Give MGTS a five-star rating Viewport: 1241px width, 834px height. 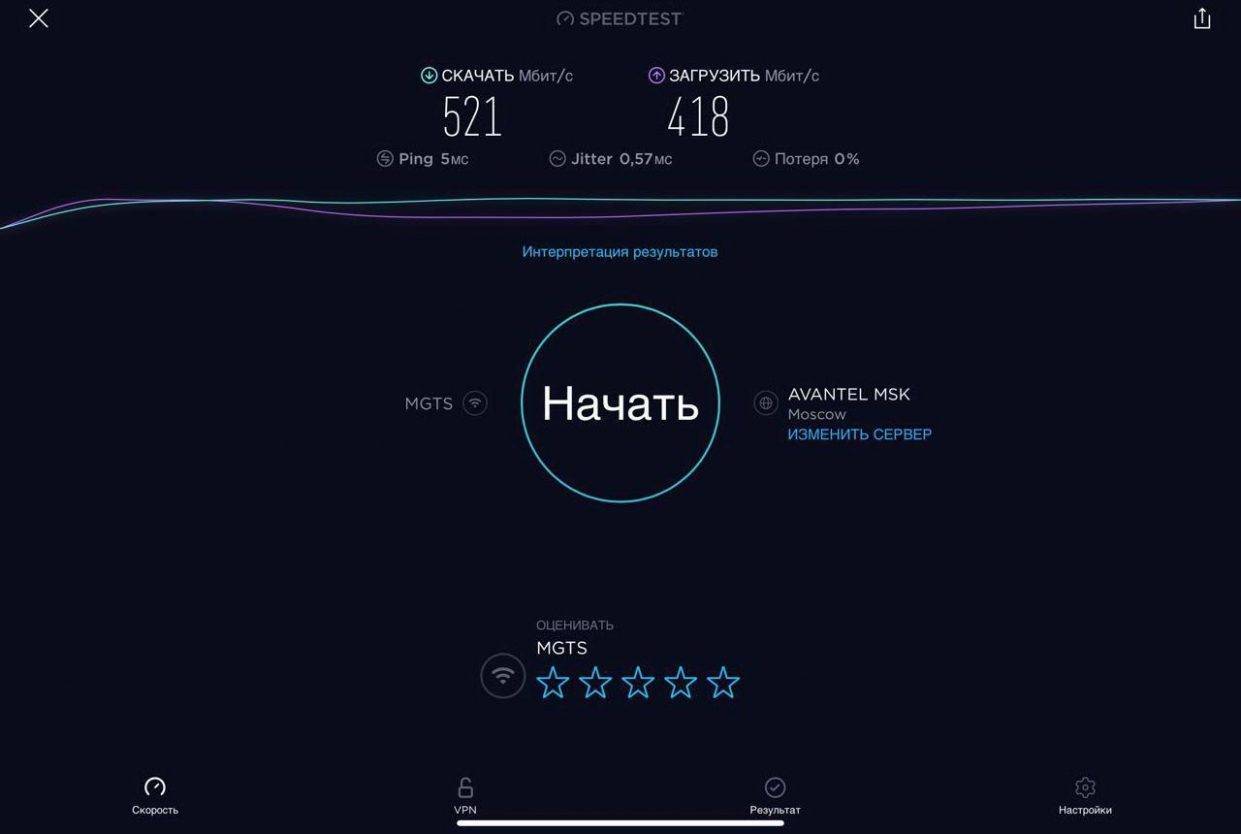(723, 683)
